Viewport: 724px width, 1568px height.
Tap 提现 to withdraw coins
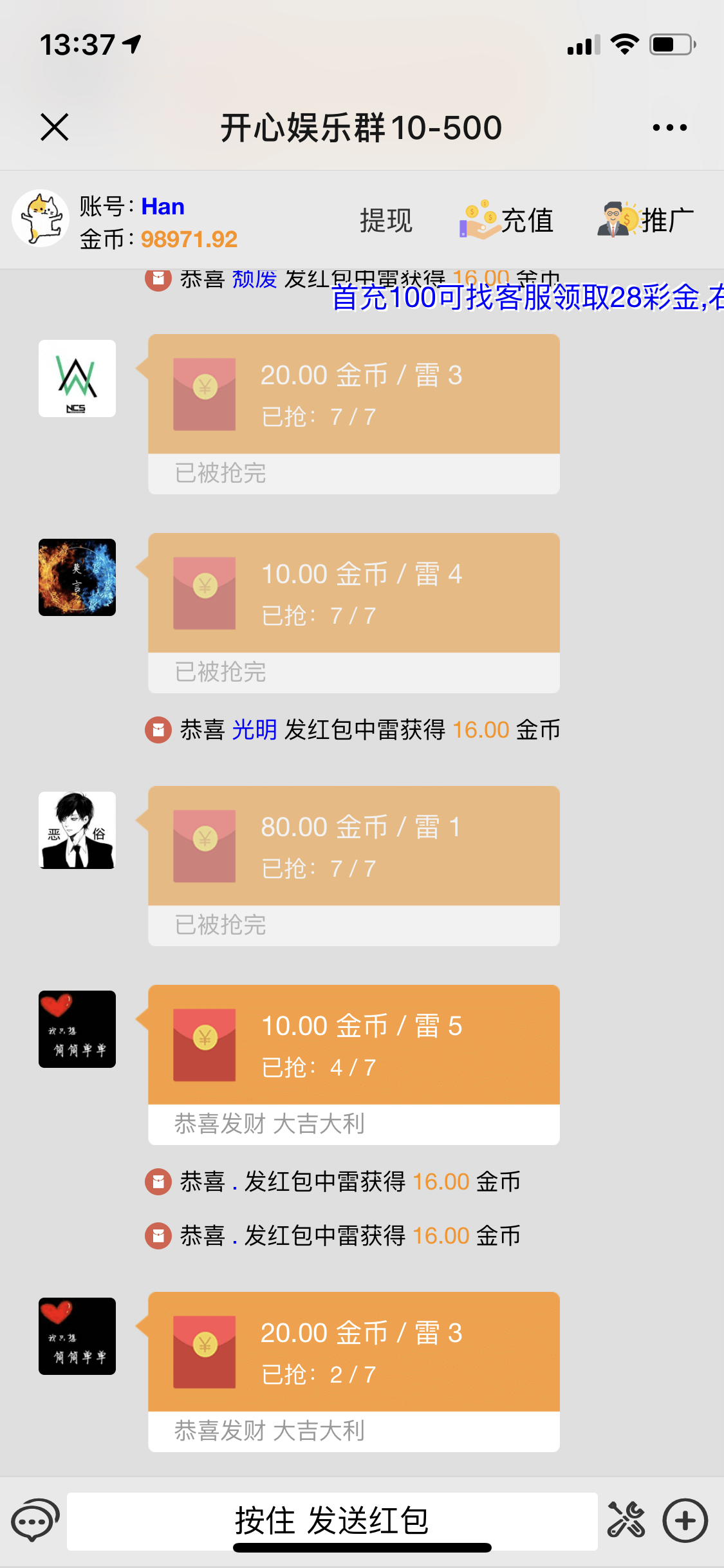click(386, 220)
